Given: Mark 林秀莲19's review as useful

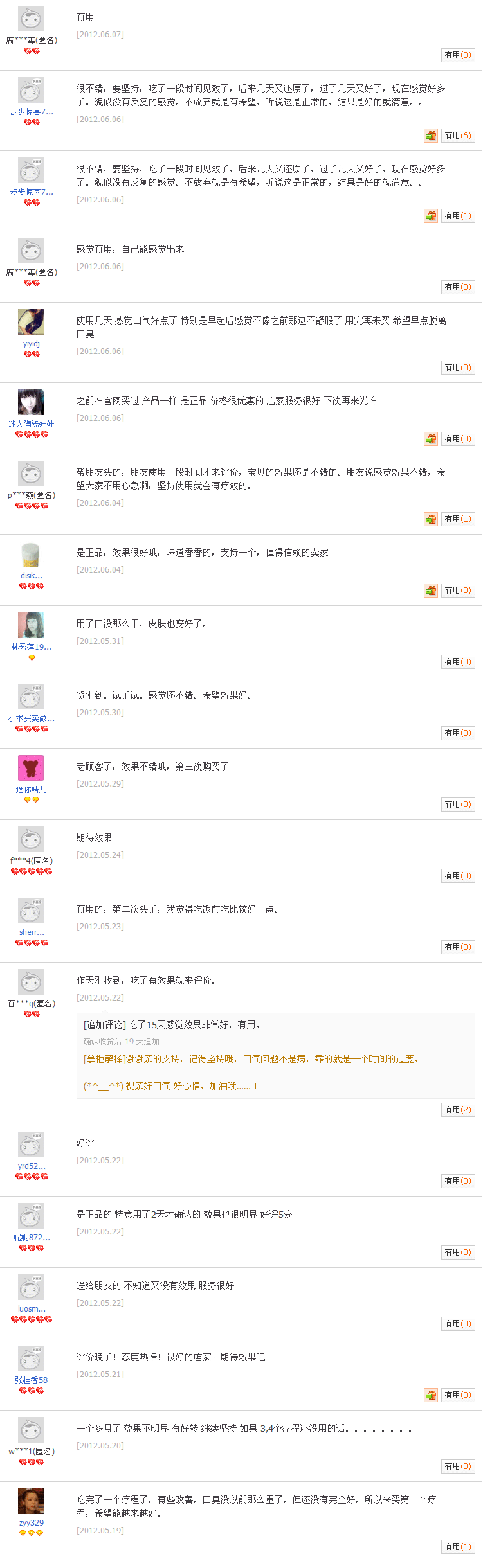Looking at the screenshot, I should (458, 662).
